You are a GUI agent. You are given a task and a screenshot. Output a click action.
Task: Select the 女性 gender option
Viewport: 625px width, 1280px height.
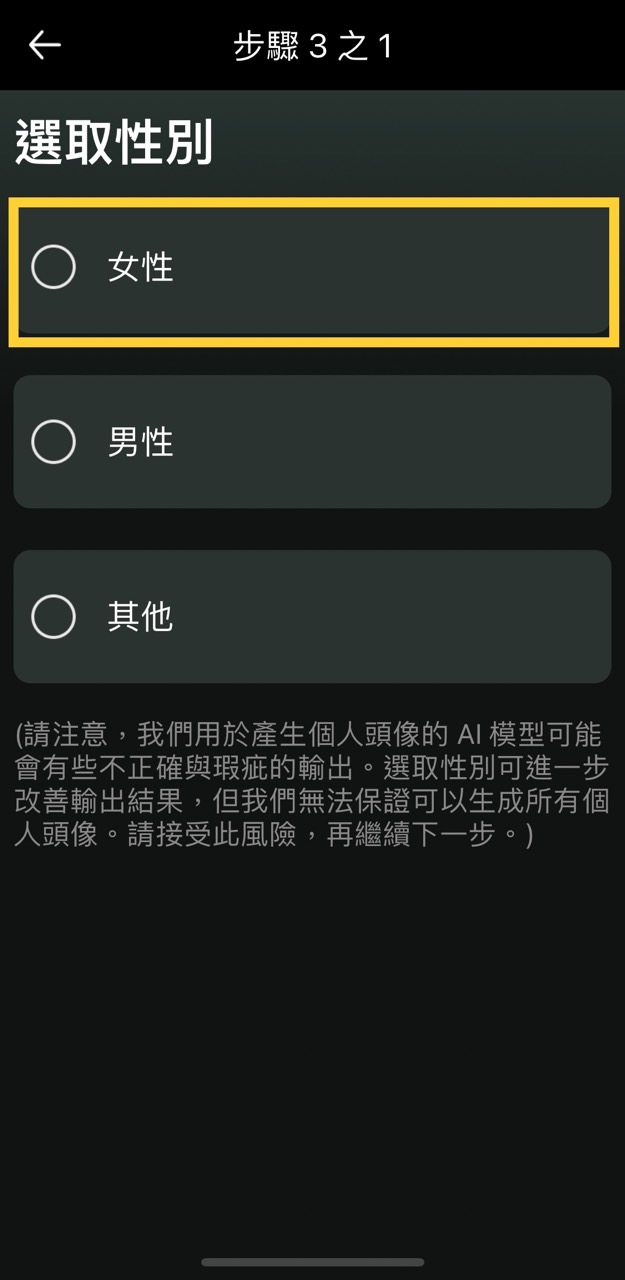tap(312, 268)
